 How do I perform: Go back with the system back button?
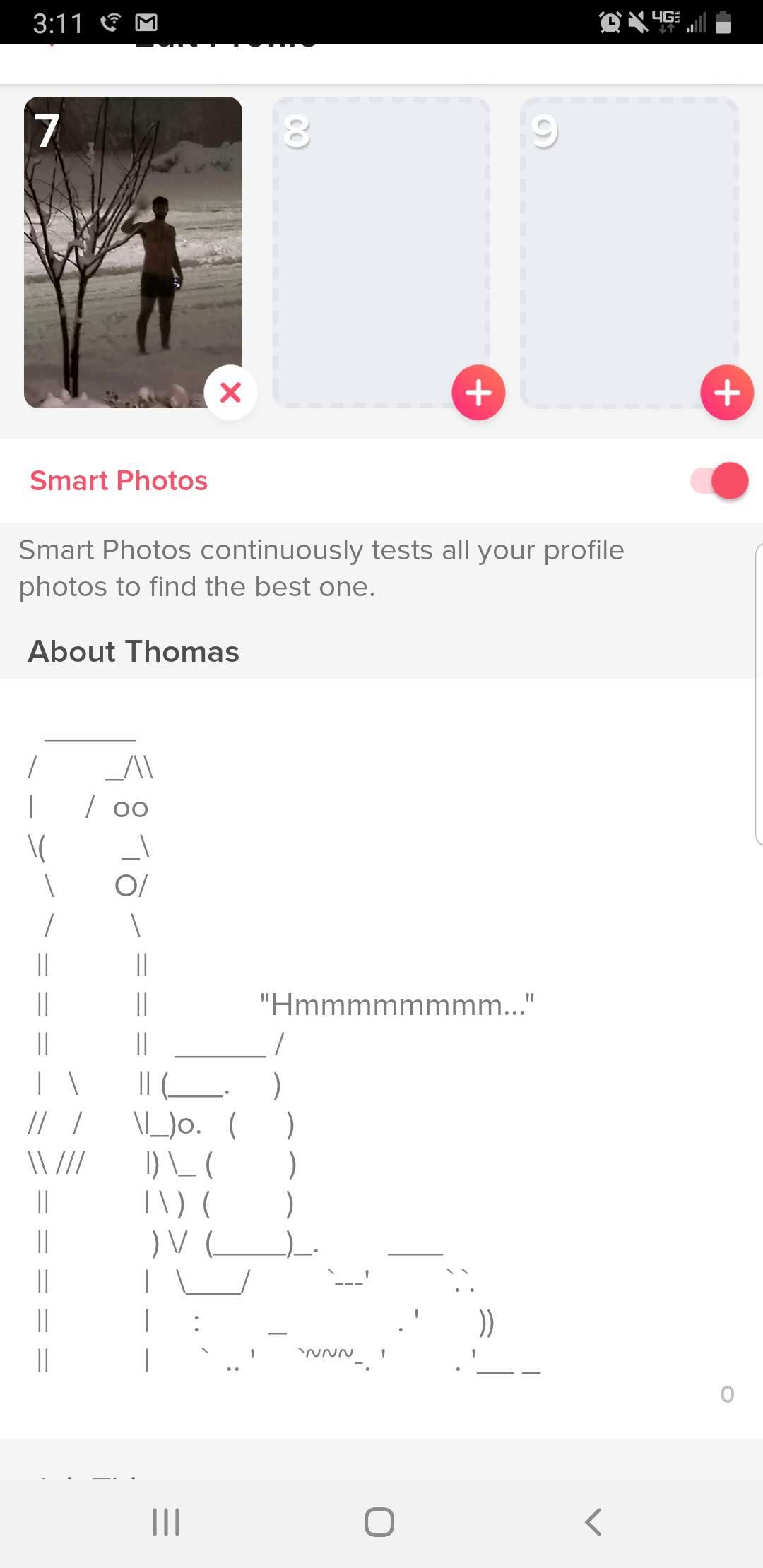[x=593, y=1522]
